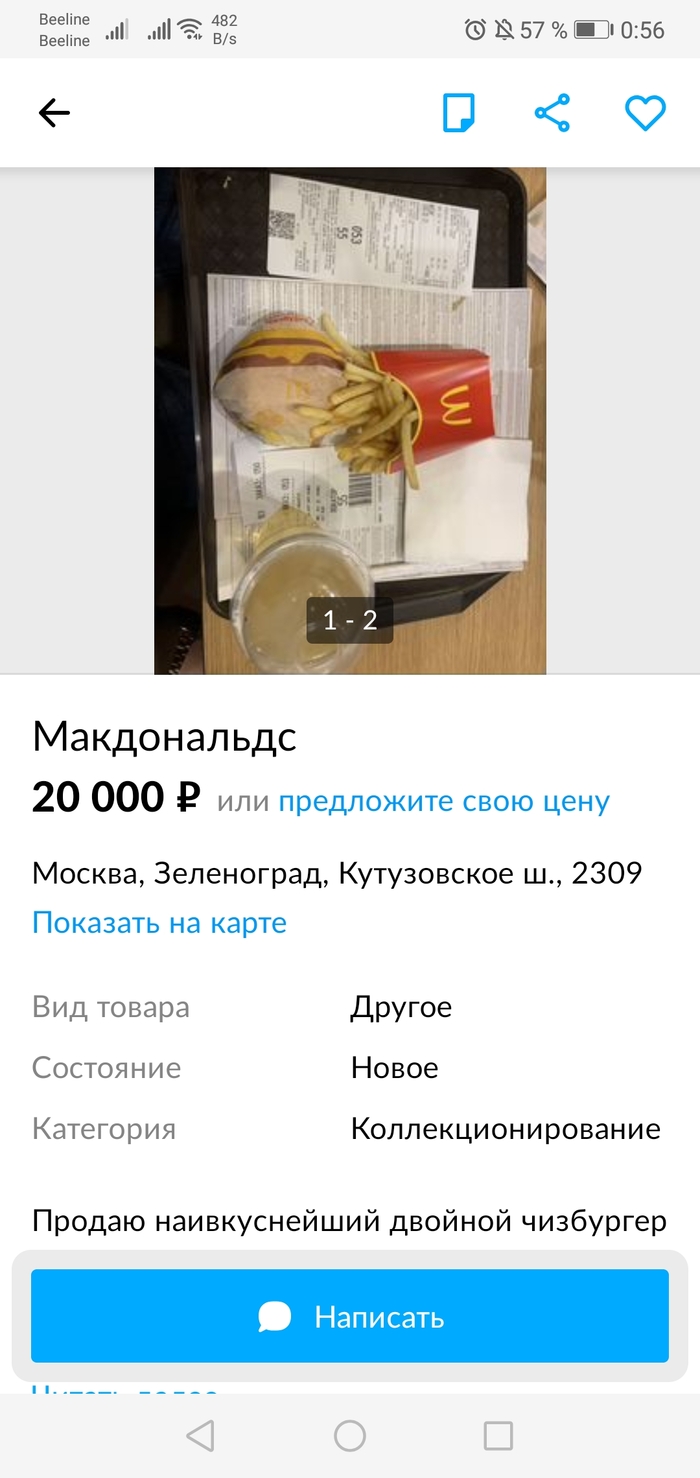Image resolution: width=700 pixels, height=1478 pixels.
Task: Tap the blue «Написать» button
Action: [350, 1316]
